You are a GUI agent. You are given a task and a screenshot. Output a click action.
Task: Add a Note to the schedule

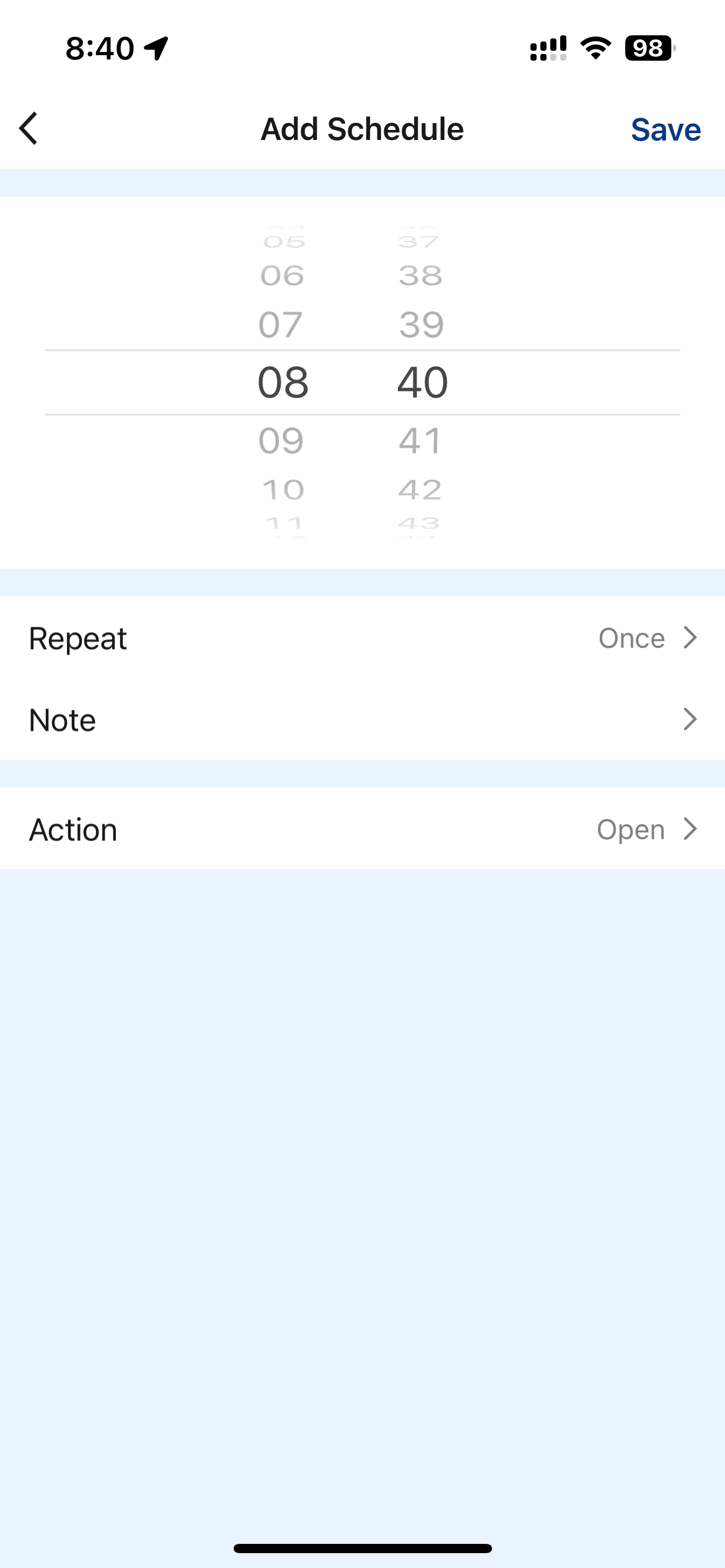pos(362,720)
